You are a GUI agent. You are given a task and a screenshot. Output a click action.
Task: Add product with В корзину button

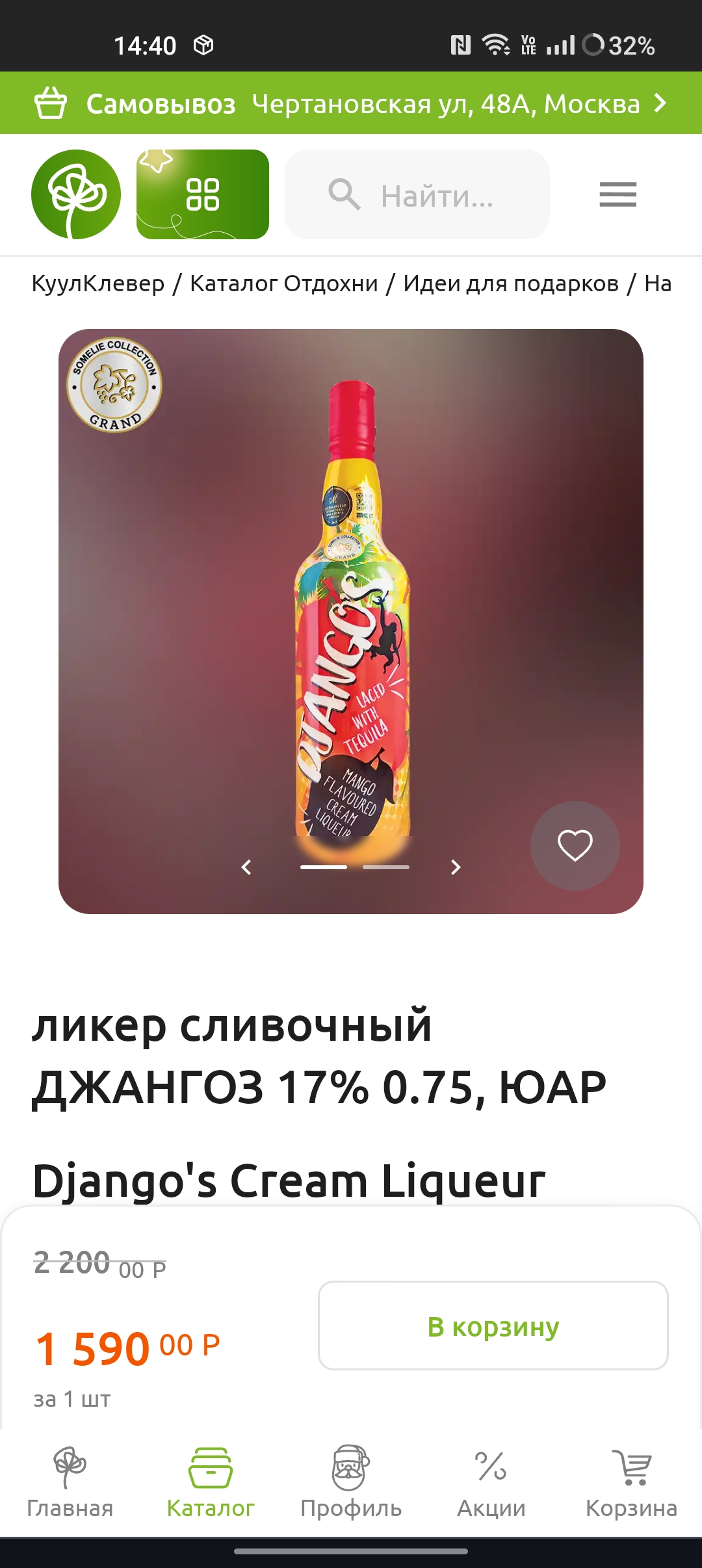pyautogui.click(x=493, y=1327)
